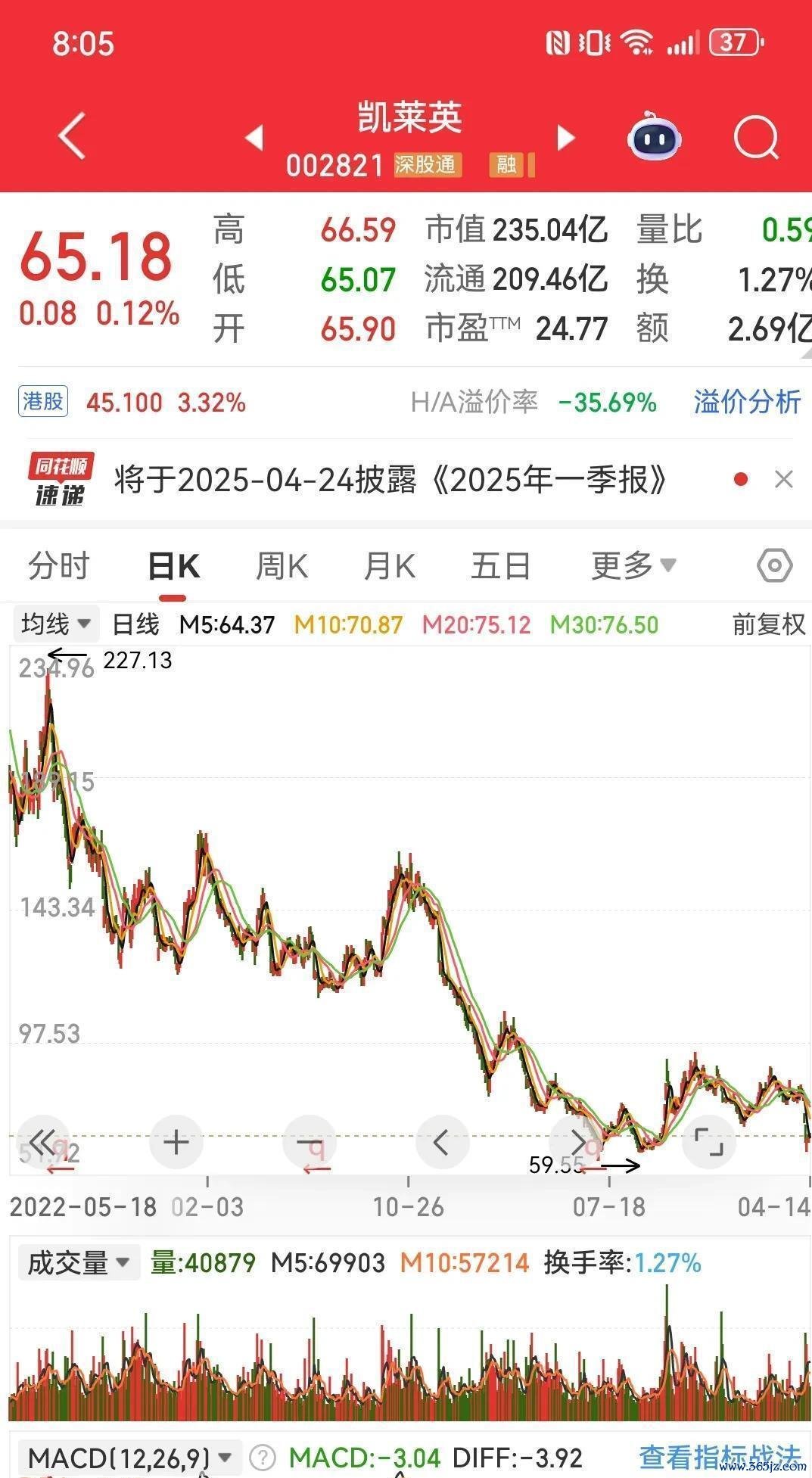Open chart settings hexagon icon
The width and height of the screenshot is (812, 1478).
pyautogui.click(x=774, y=565)
